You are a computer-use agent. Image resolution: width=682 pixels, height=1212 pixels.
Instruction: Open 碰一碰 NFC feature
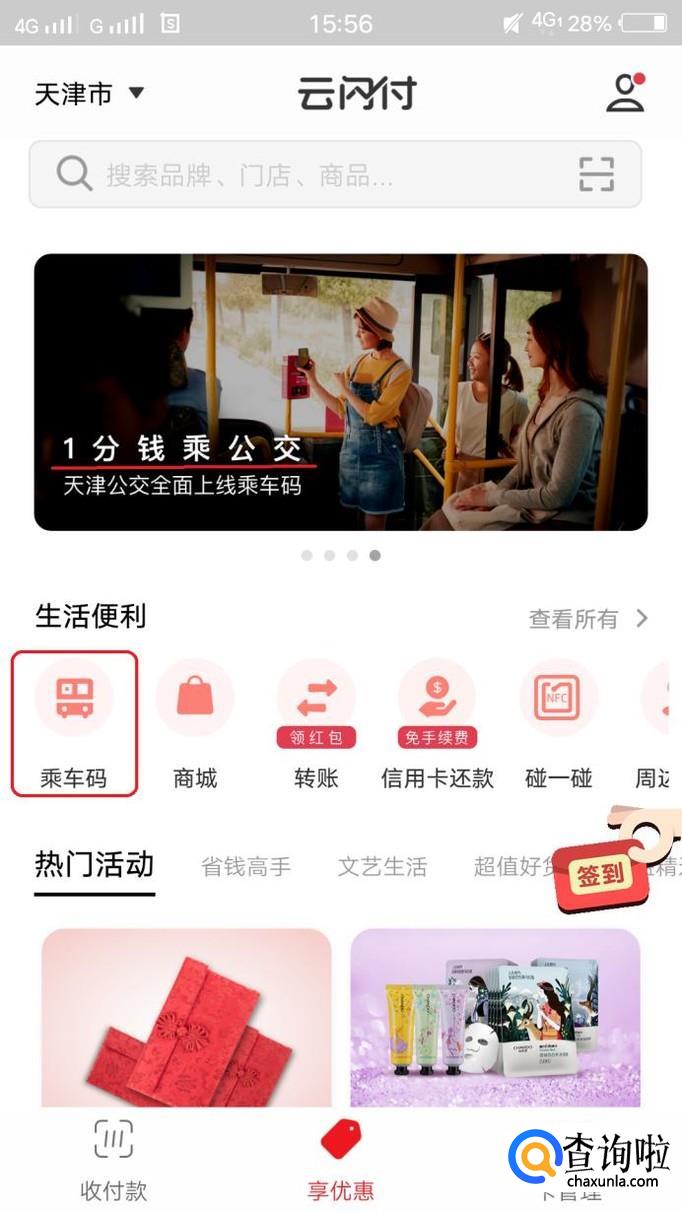(559, 724)
